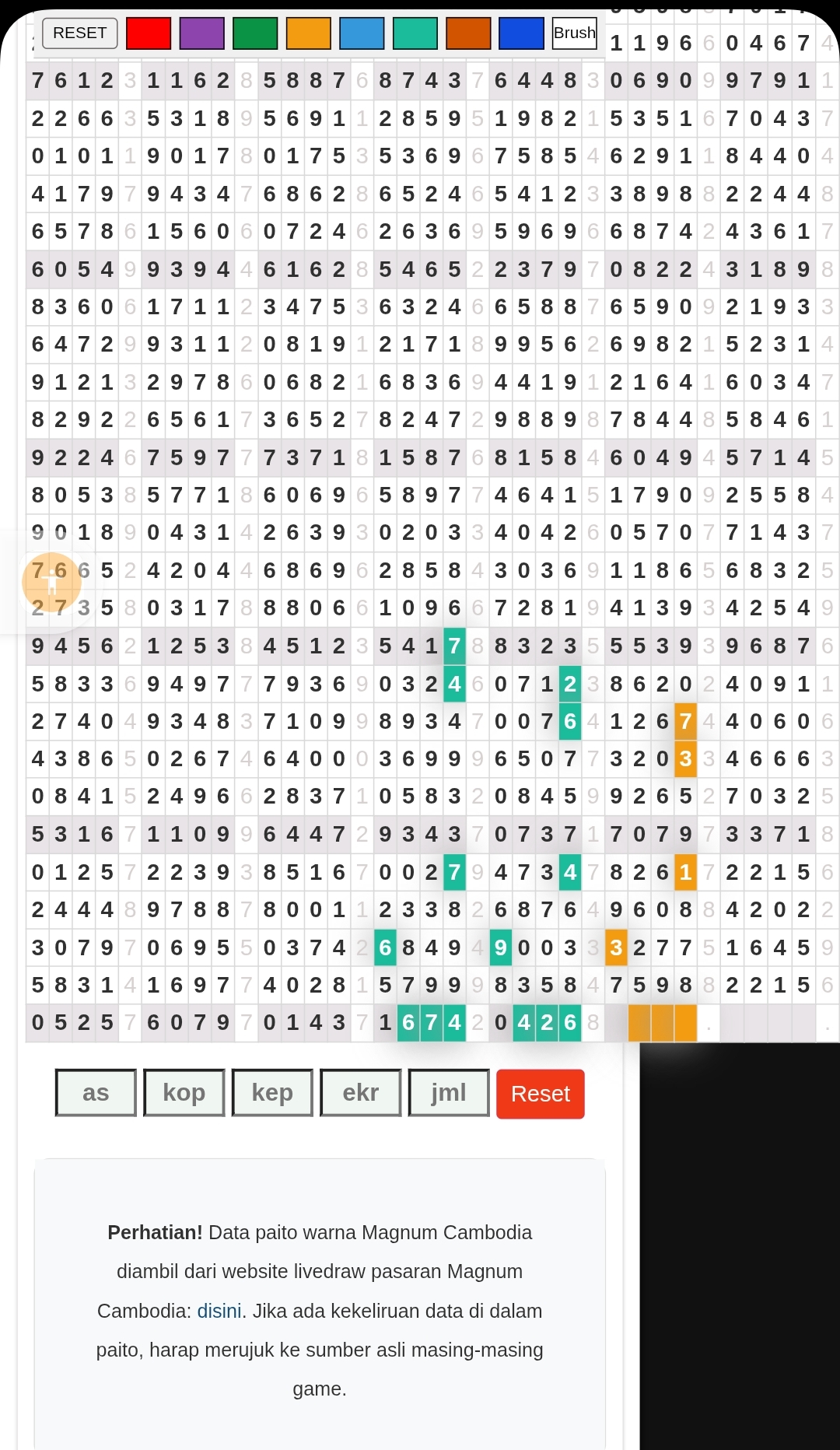This screenshot has width=840, height=1450.
Task: Select the 'kop' filter button
Action: pyautogui.click(x=184, y=1093)
